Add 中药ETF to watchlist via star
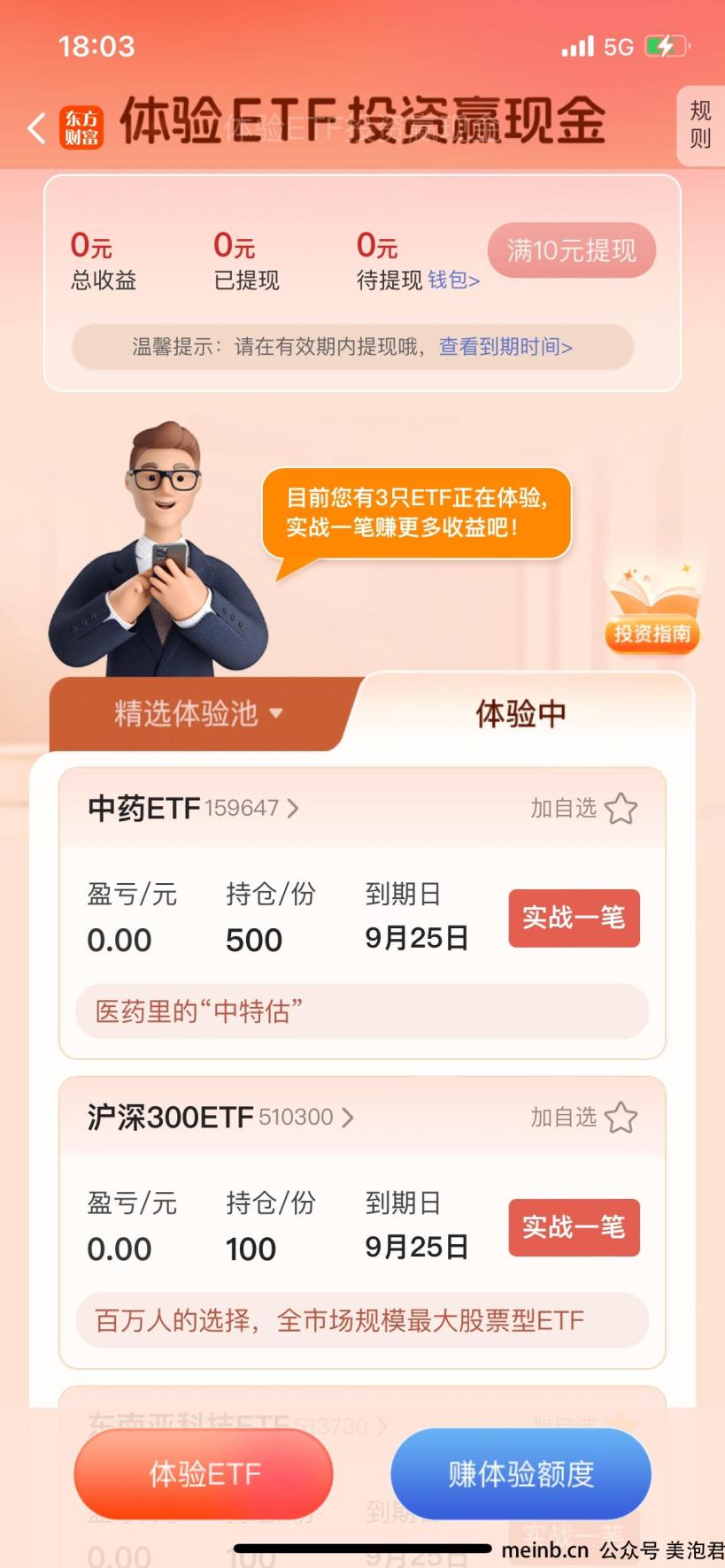 coord(621,809)
